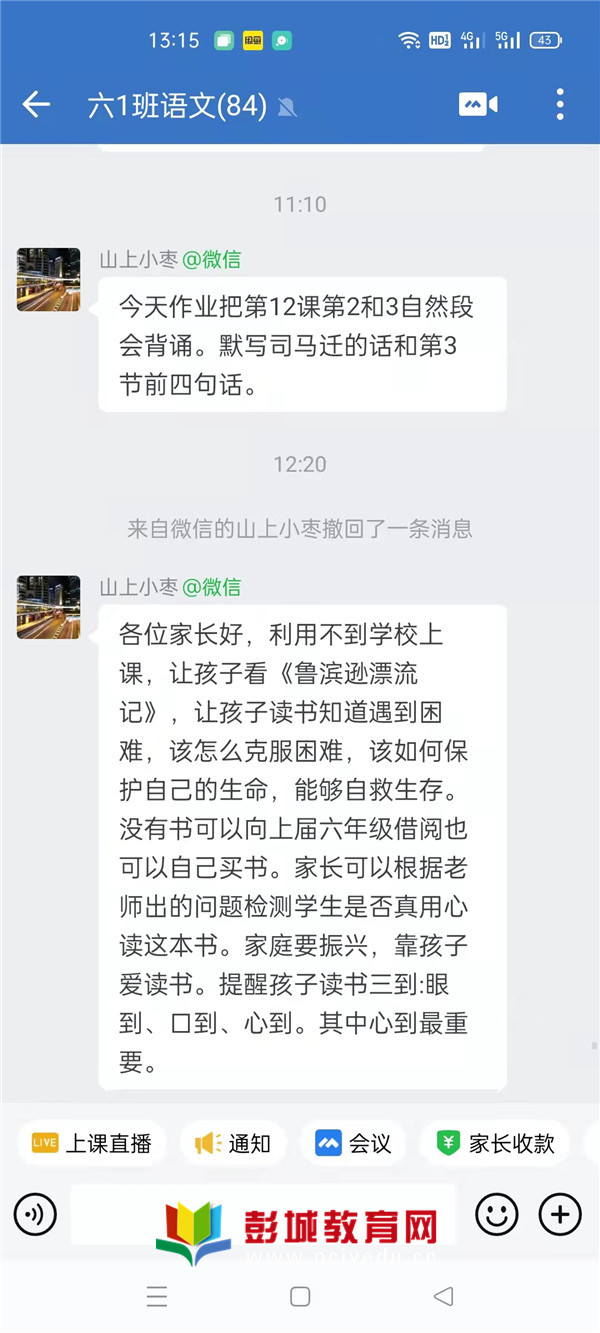The height and width of the screenshot is (1333, 600).
Task: Open 上课直播 shortcut
Action: point(92,1143)
